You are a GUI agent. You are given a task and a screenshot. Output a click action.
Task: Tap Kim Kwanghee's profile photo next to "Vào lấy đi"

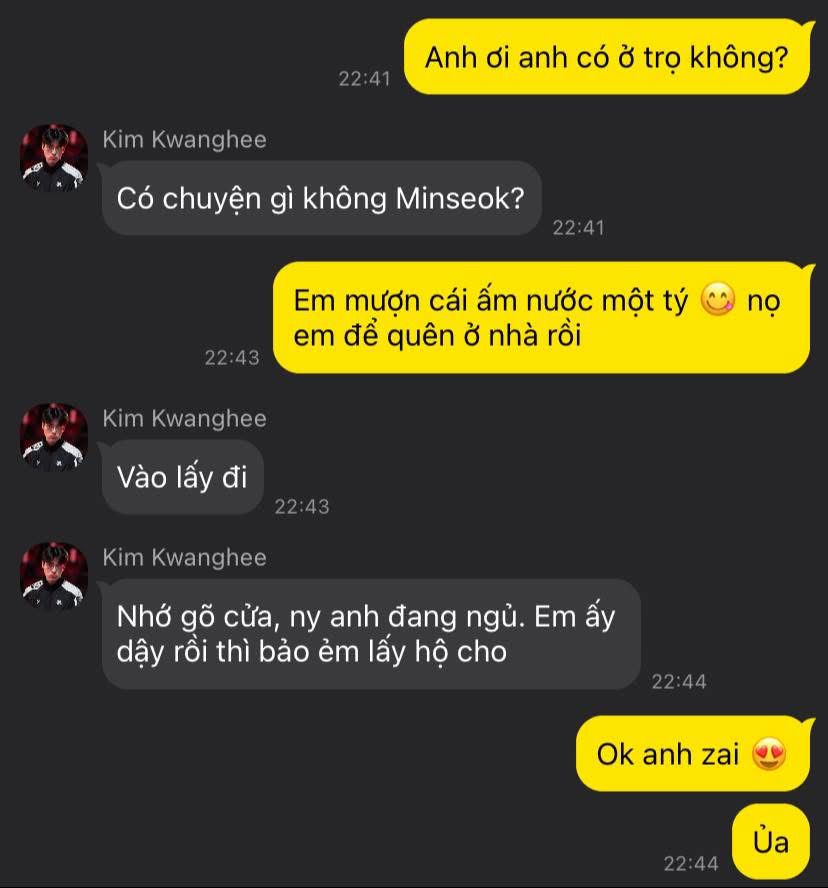tap(55, 436)
